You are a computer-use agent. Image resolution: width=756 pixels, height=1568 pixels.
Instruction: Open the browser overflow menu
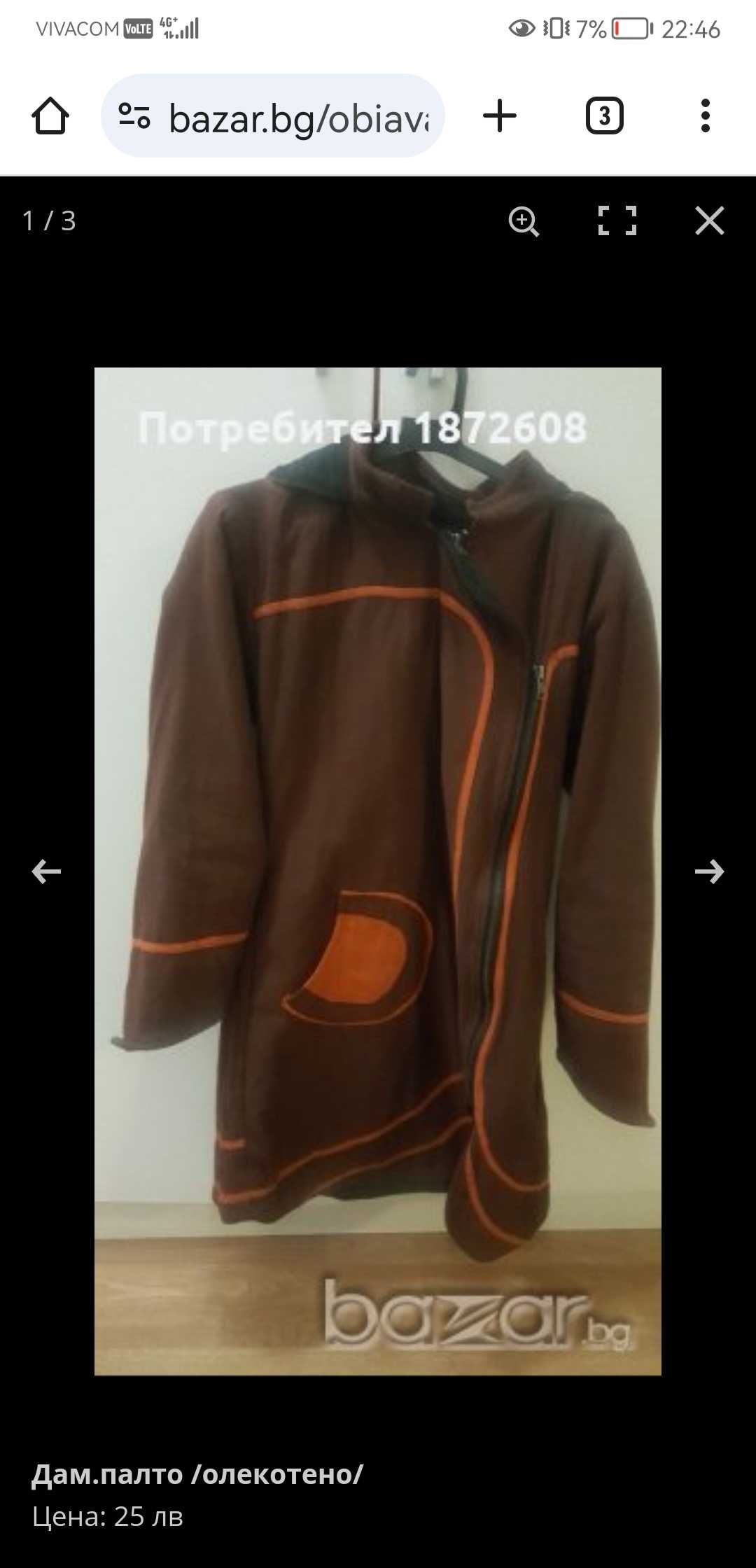705,116
